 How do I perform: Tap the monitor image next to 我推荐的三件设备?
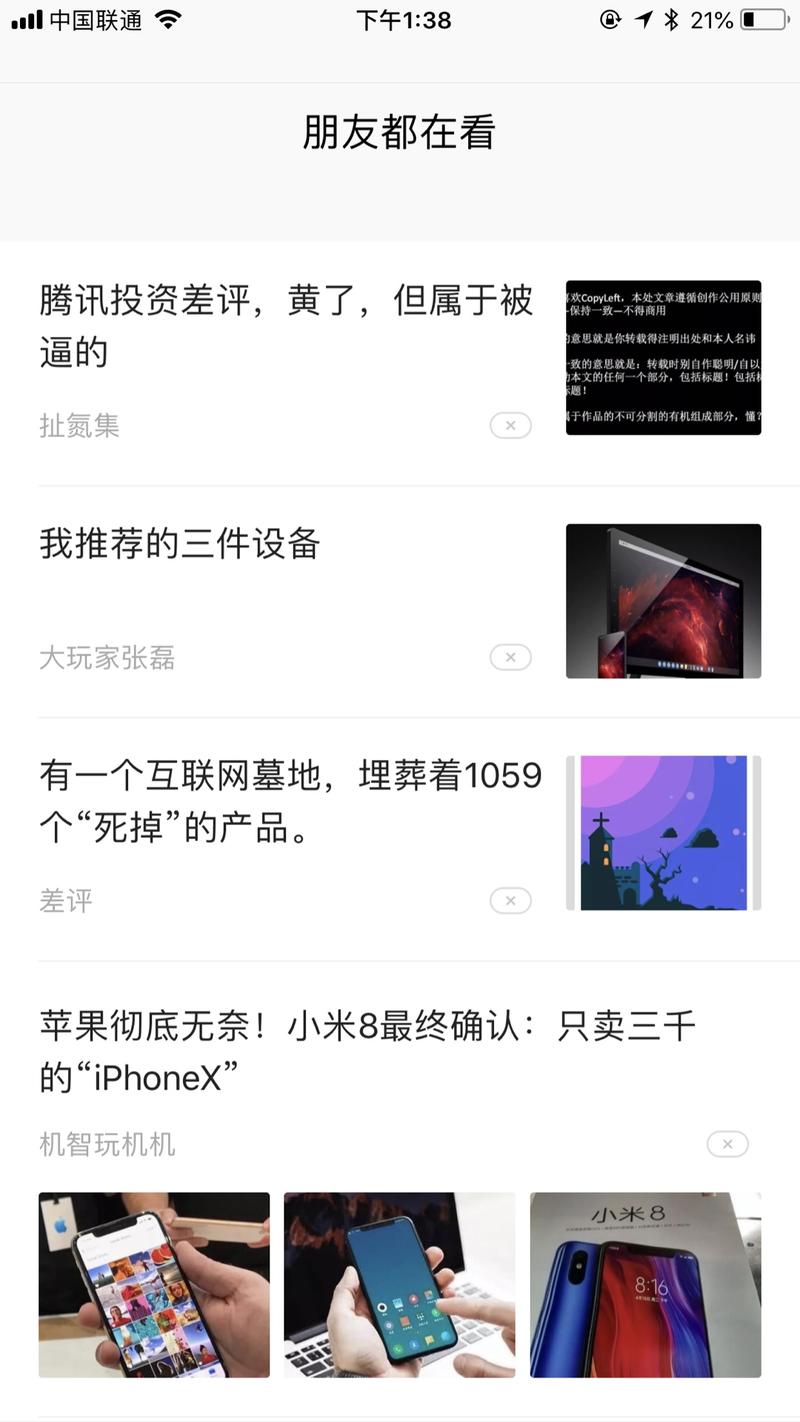(663, 600)
